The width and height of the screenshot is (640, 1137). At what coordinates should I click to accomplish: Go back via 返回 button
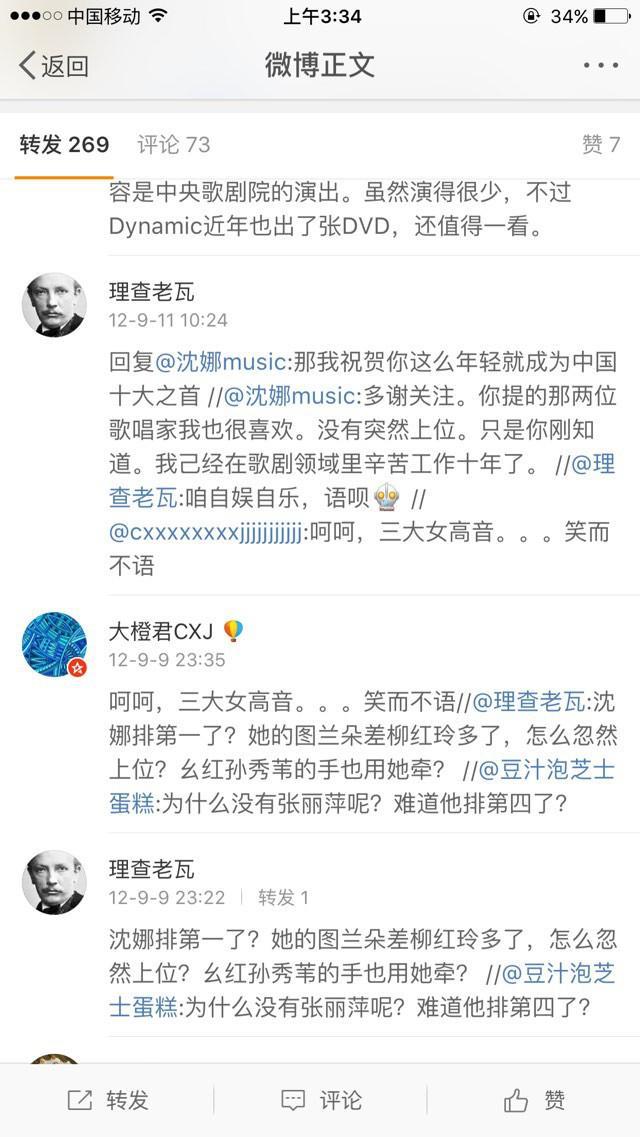point(54,66)
